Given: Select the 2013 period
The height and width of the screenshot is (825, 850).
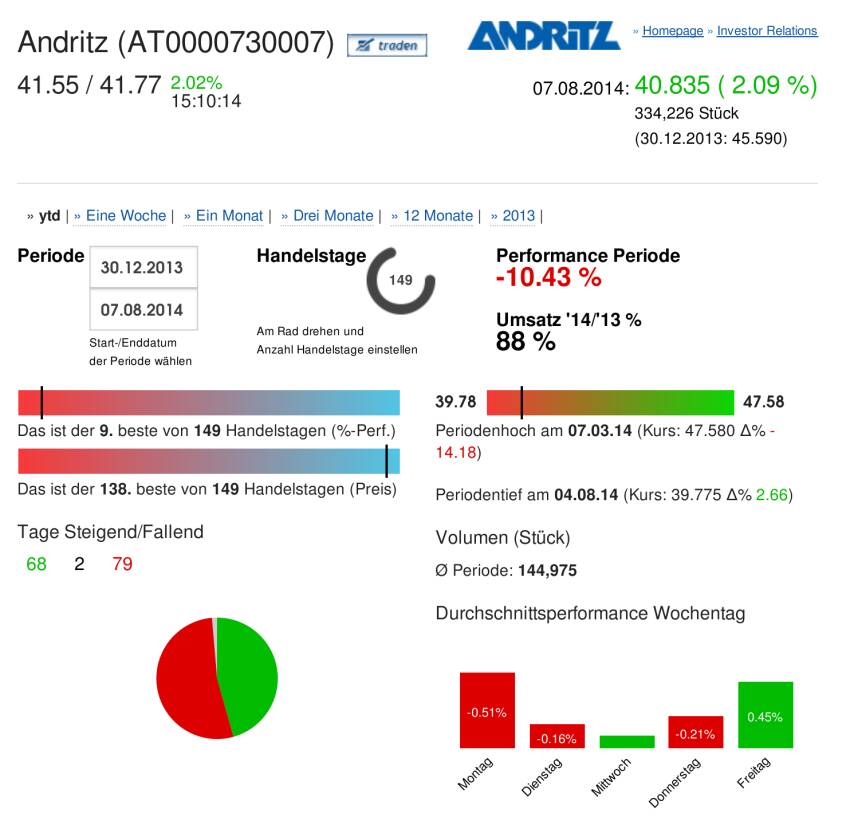Looking at the screenshot, I should [x=518, y=216].
